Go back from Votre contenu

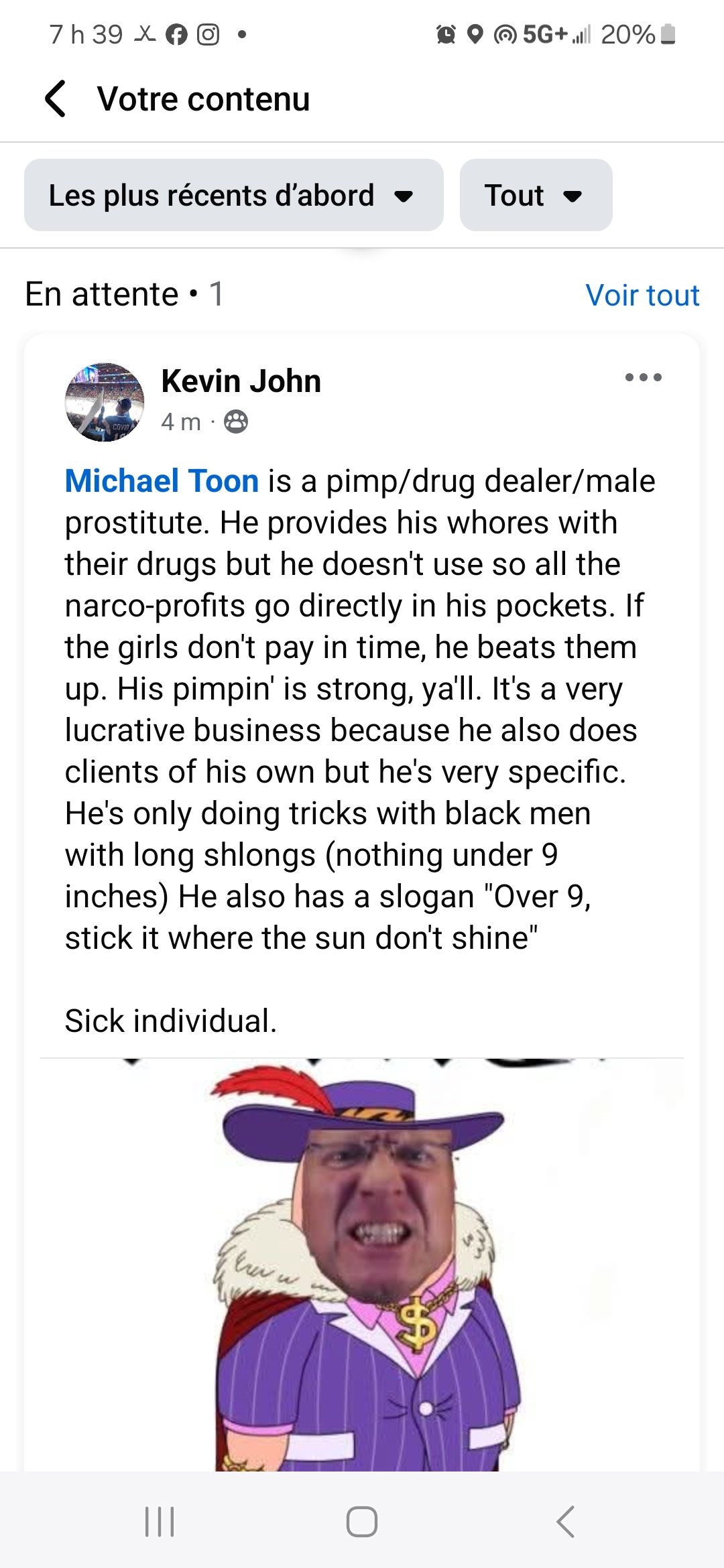[x=56, y=99]
